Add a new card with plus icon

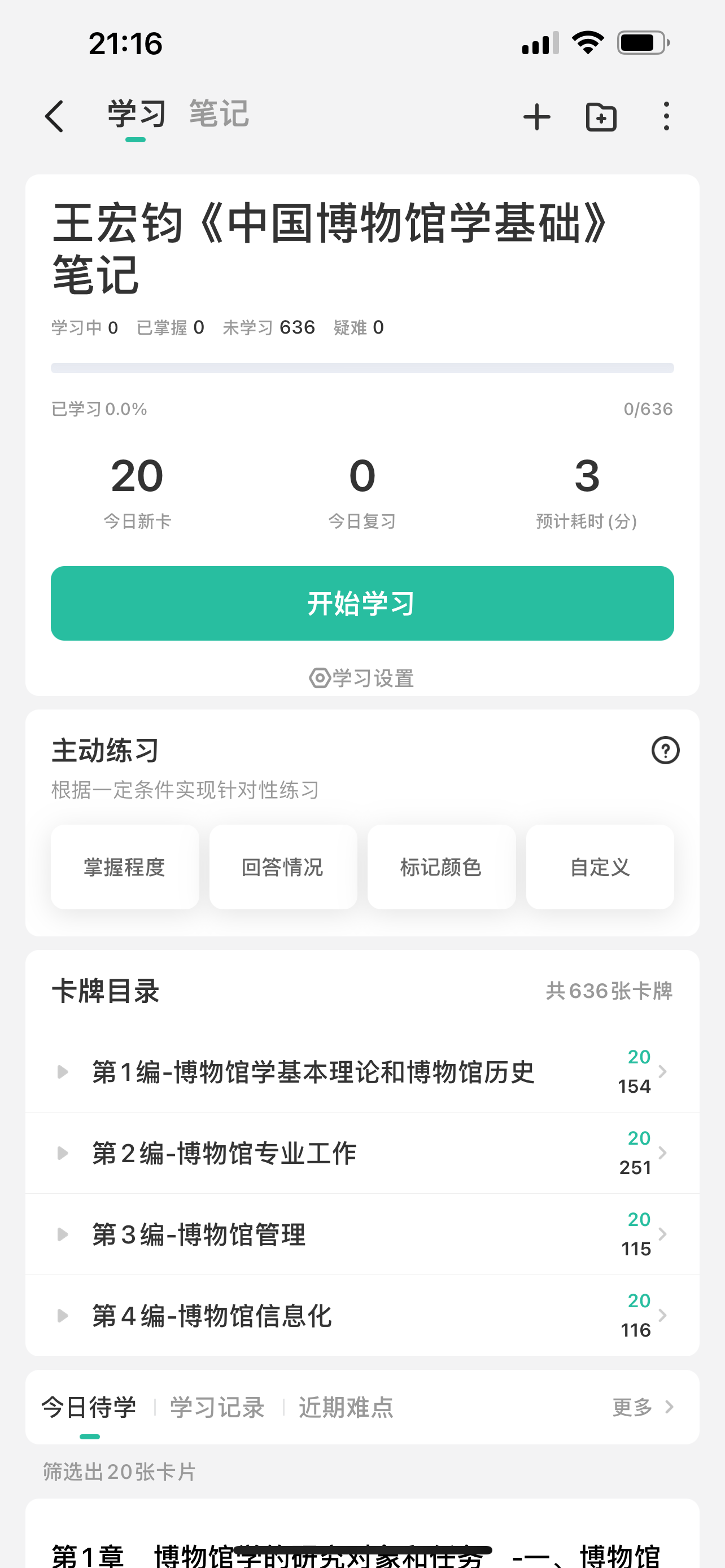point(536,116)
